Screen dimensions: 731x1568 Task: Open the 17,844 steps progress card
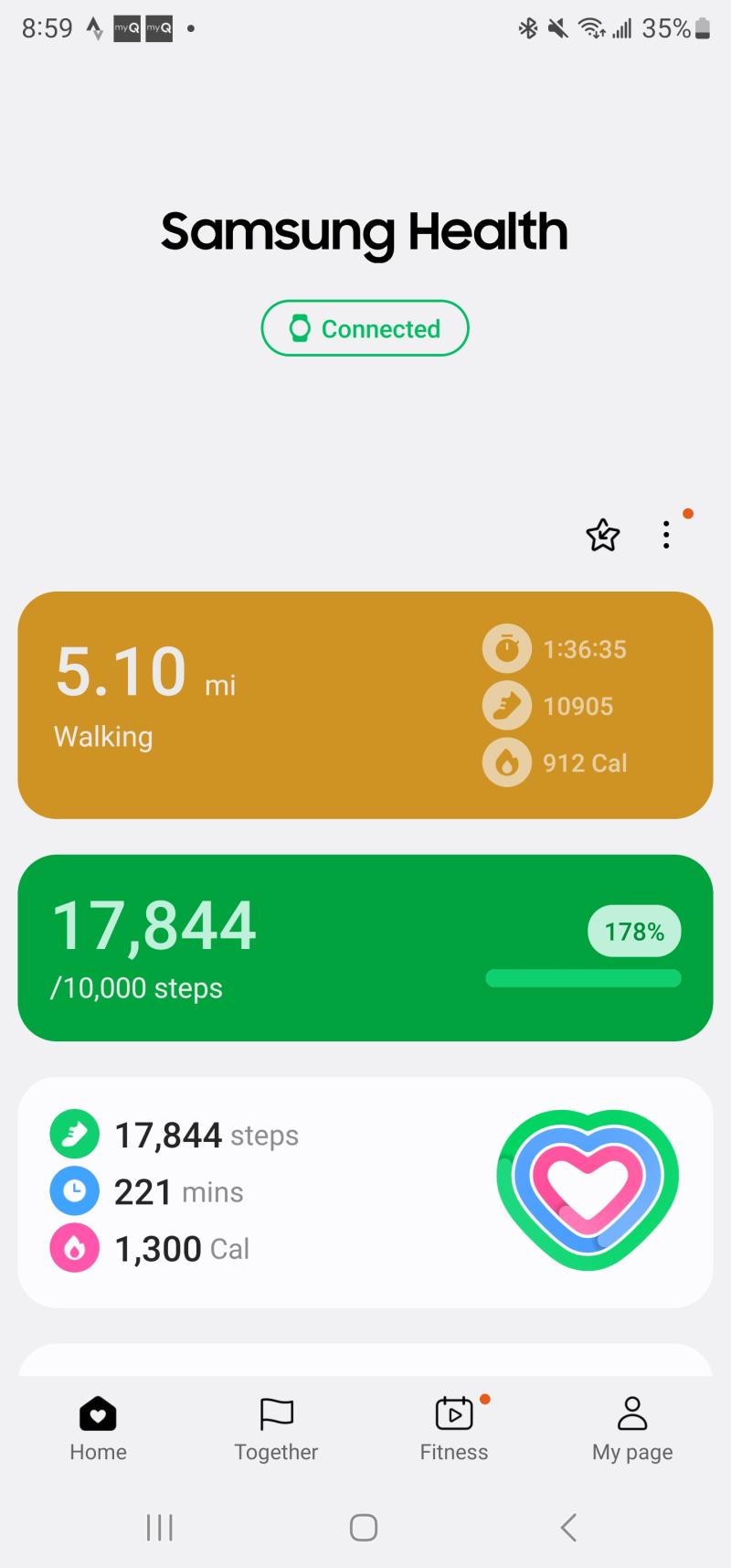coord(365,948)
